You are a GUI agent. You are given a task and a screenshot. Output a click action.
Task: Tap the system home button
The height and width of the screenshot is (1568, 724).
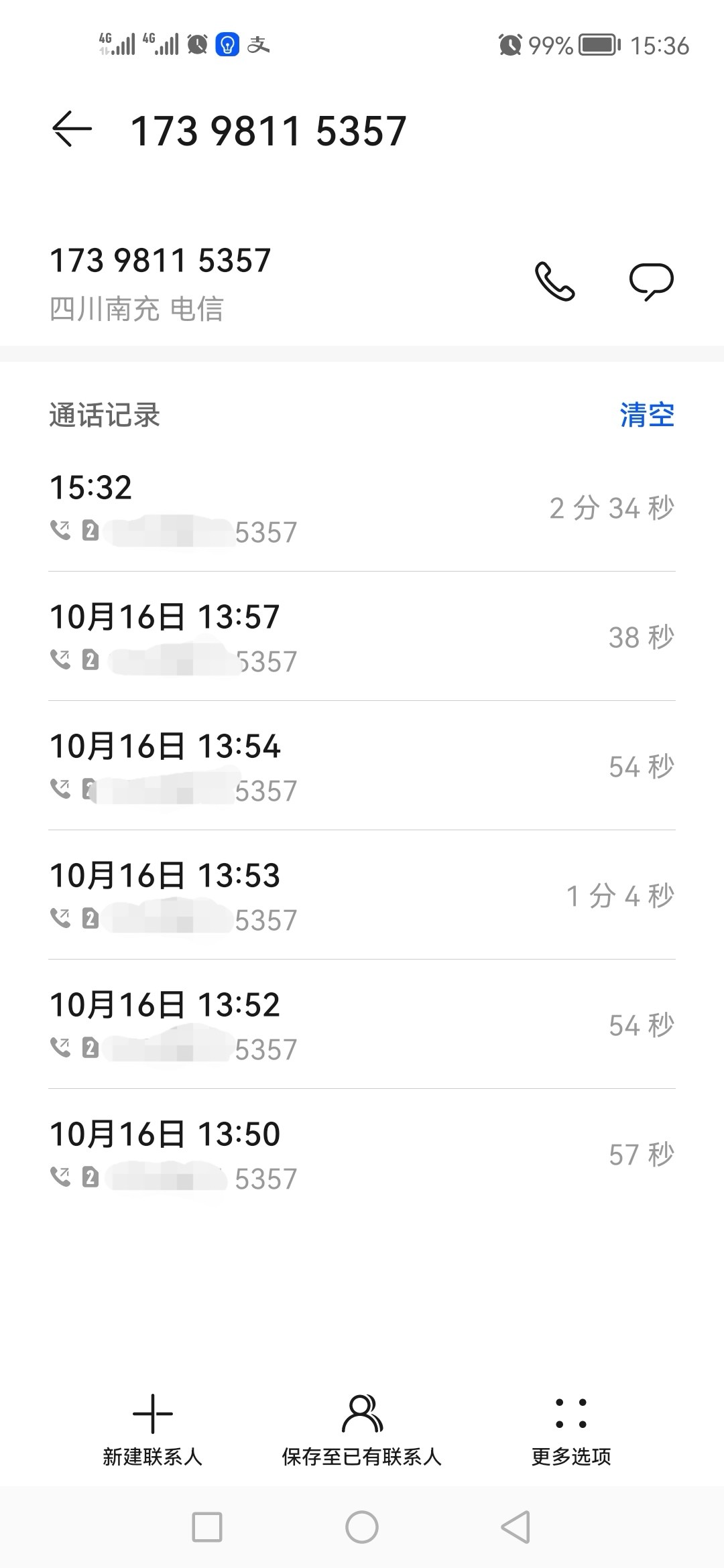pyautogui.click(x=362, y=1527)
